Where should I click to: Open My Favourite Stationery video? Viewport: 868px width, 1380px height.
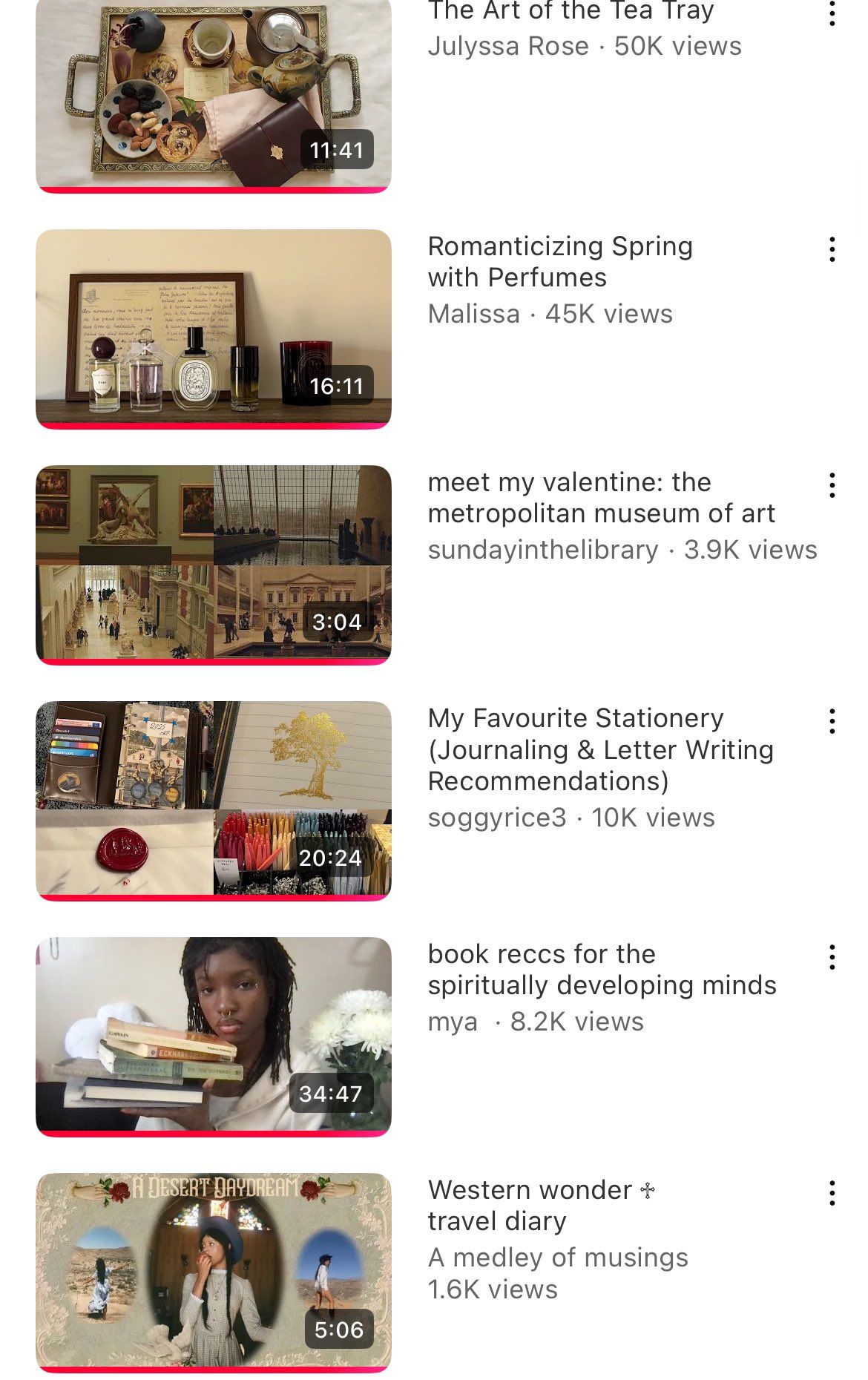click(x=213, y=800)
